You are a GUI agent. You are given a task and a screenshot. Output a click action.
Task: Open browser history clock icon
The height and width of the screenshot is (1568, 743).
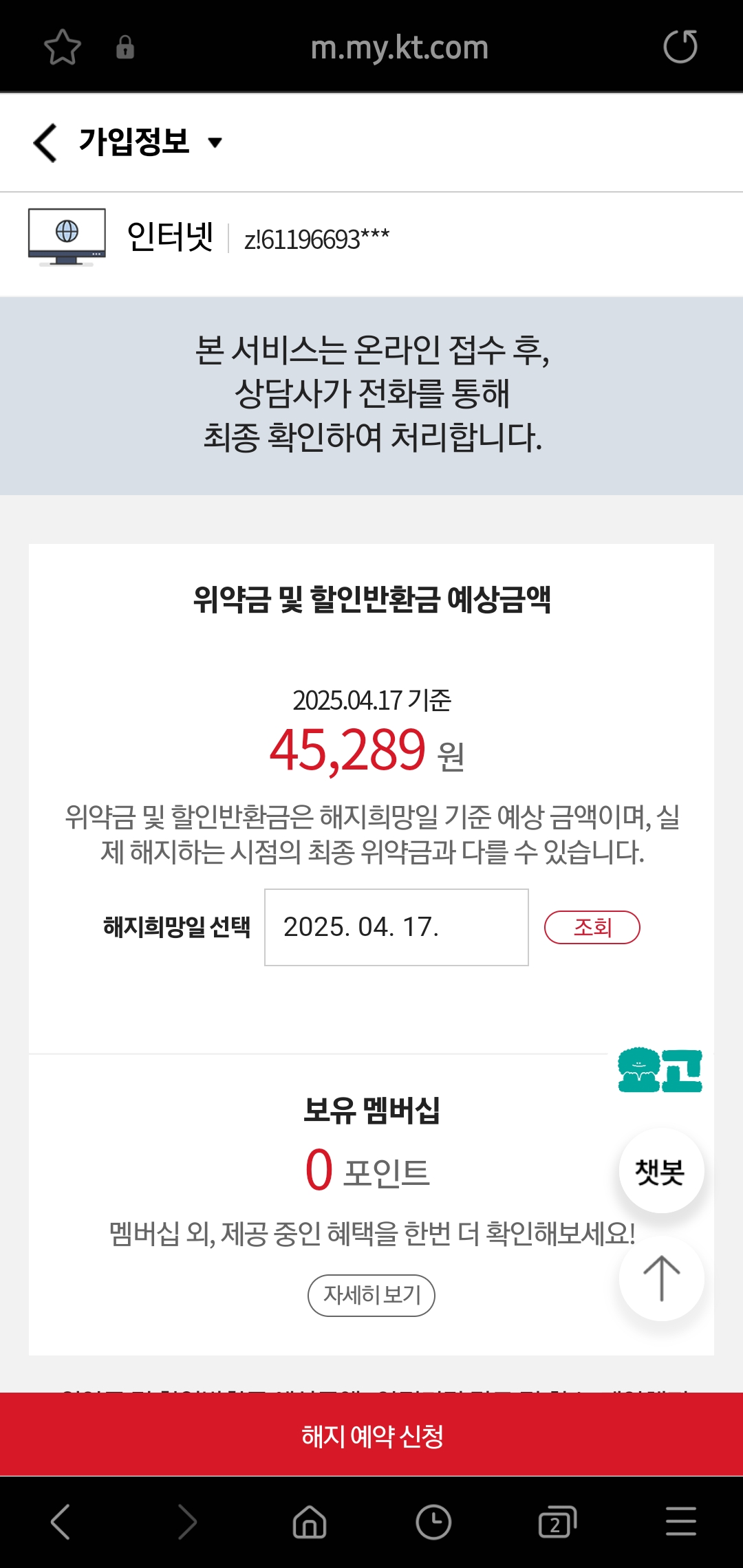pos(433,1521)
